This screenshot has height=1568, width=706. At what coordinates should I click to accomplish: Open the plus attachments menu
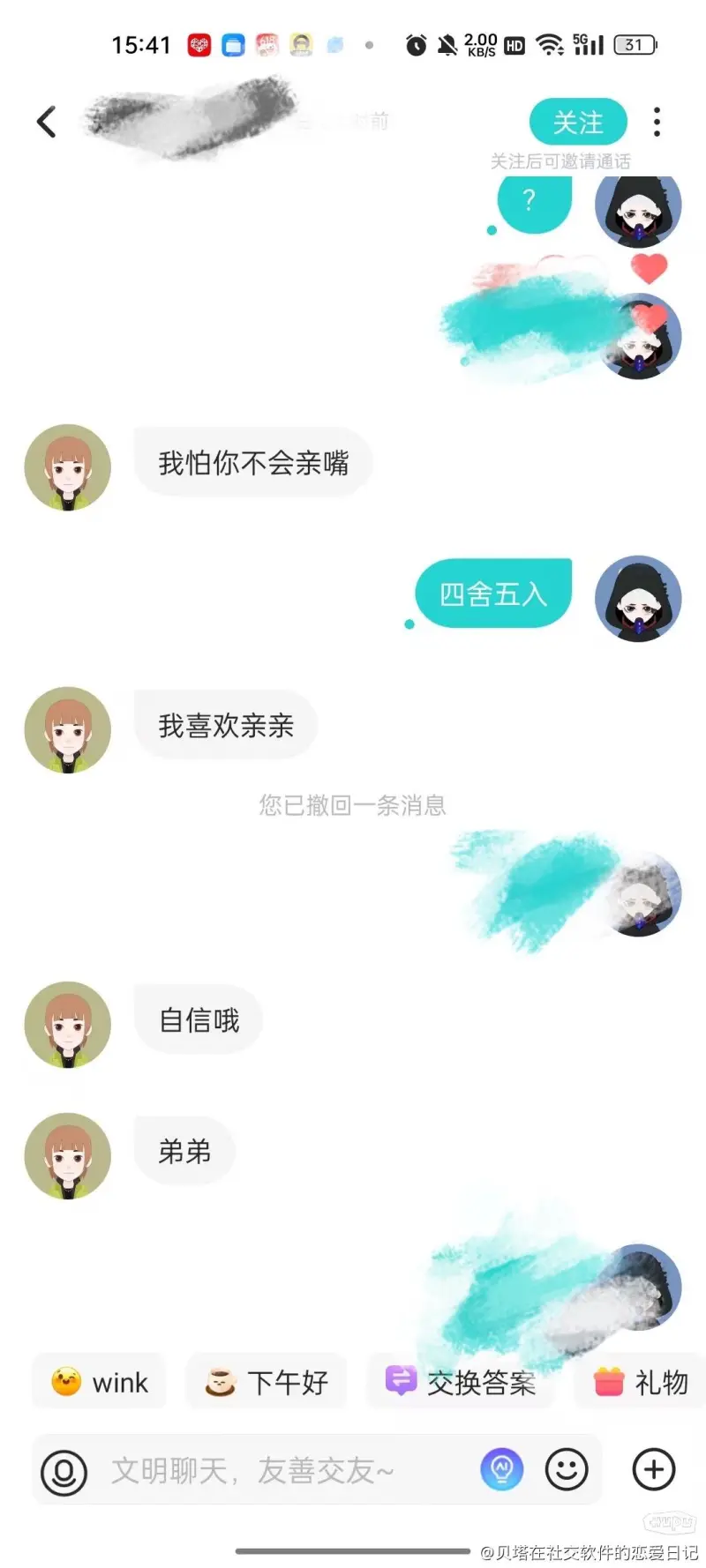click(654, 1469)
